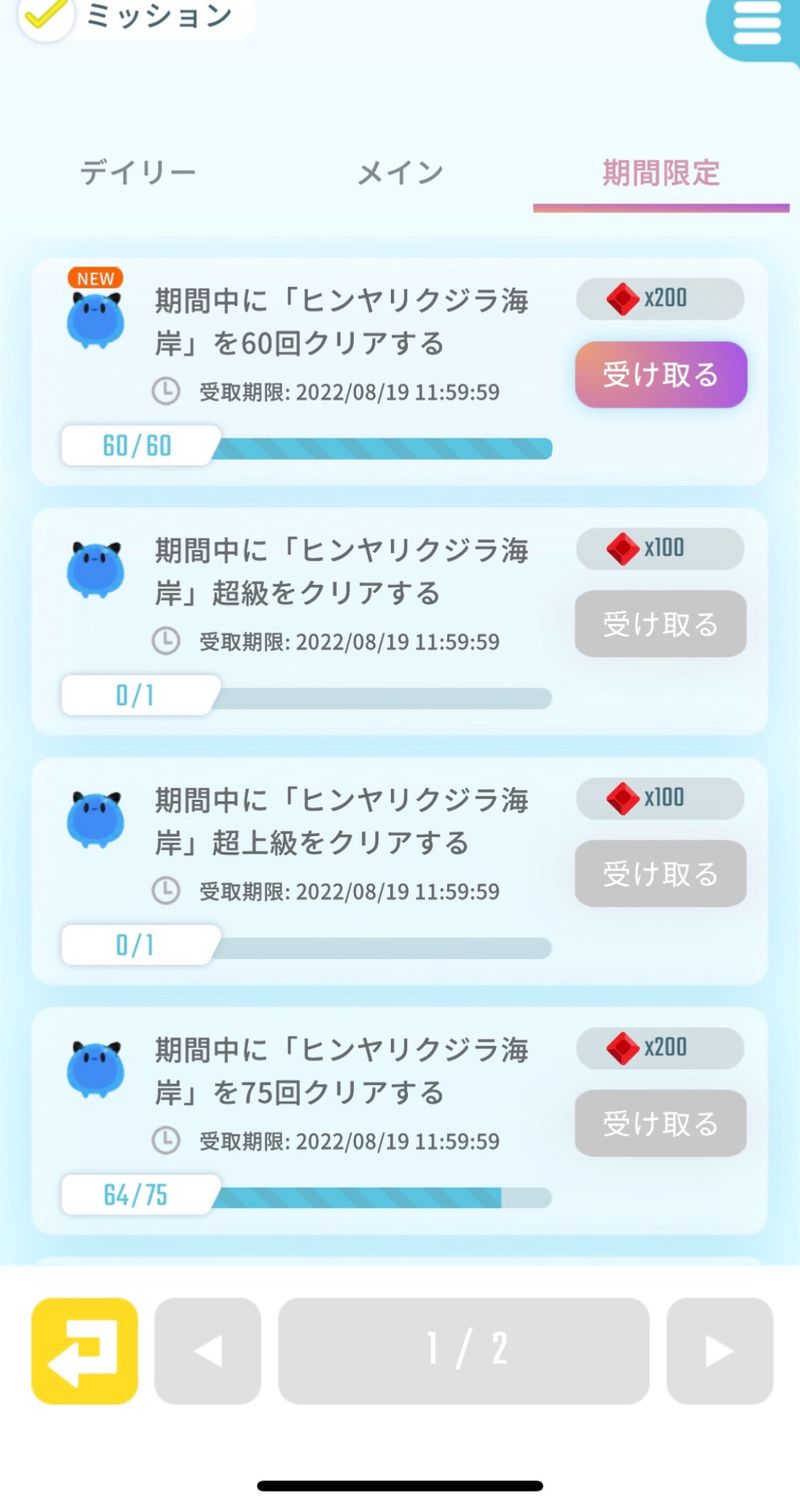
Task: Open the hamburger menu
Action: pos(757,26)
